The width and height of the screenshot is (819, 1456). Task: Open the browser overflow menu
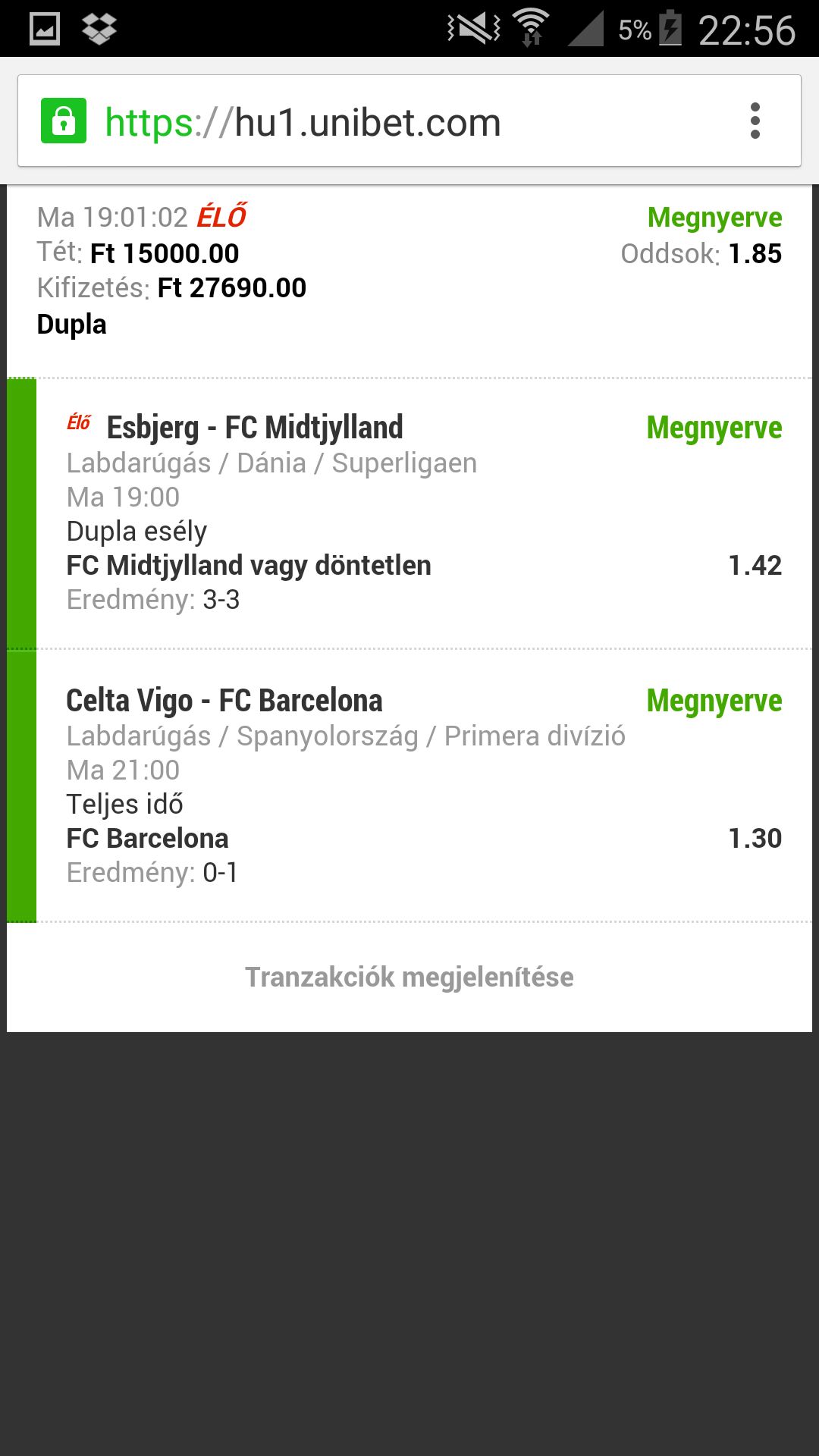tap(755, 121)
